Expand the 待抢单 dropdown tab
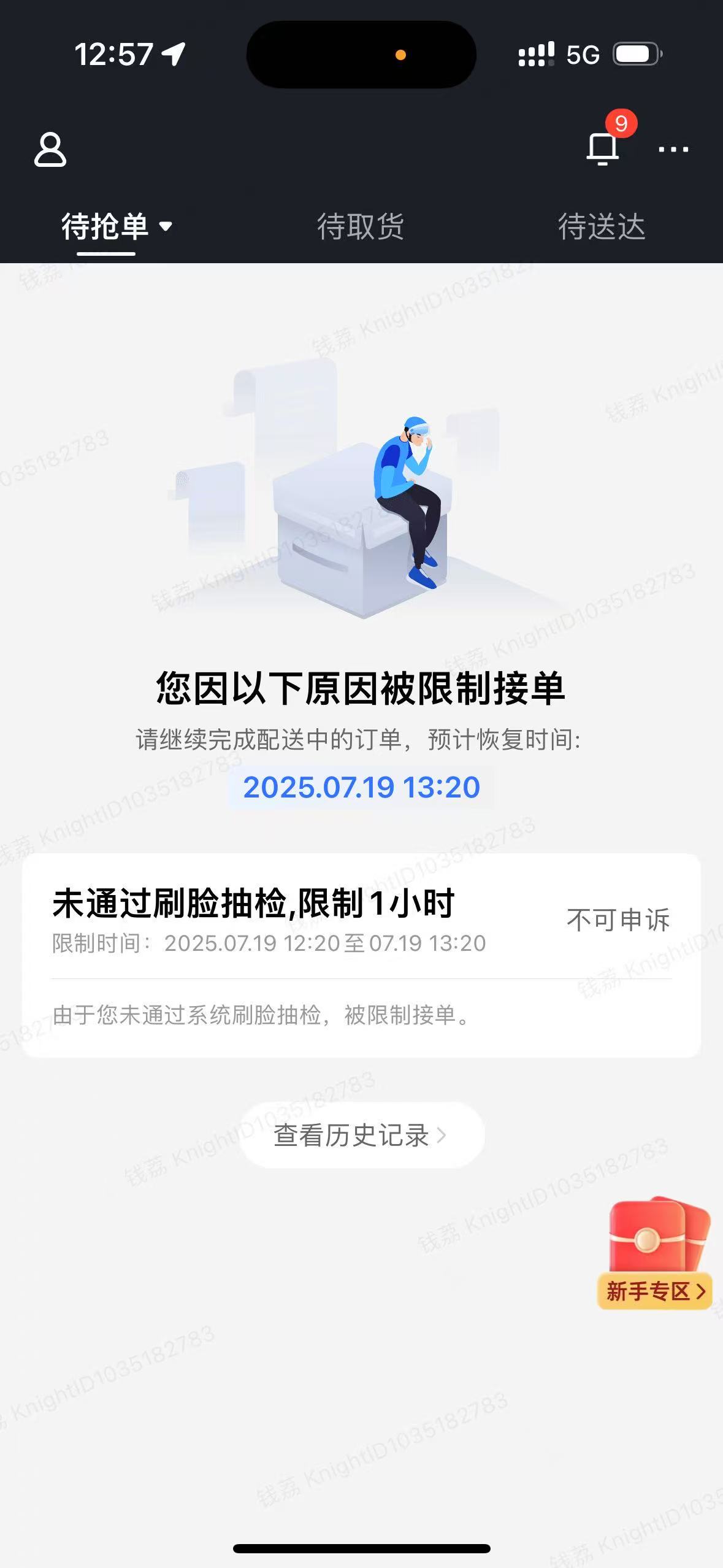This screenshot has height=1568, width=723. (116, 226)
